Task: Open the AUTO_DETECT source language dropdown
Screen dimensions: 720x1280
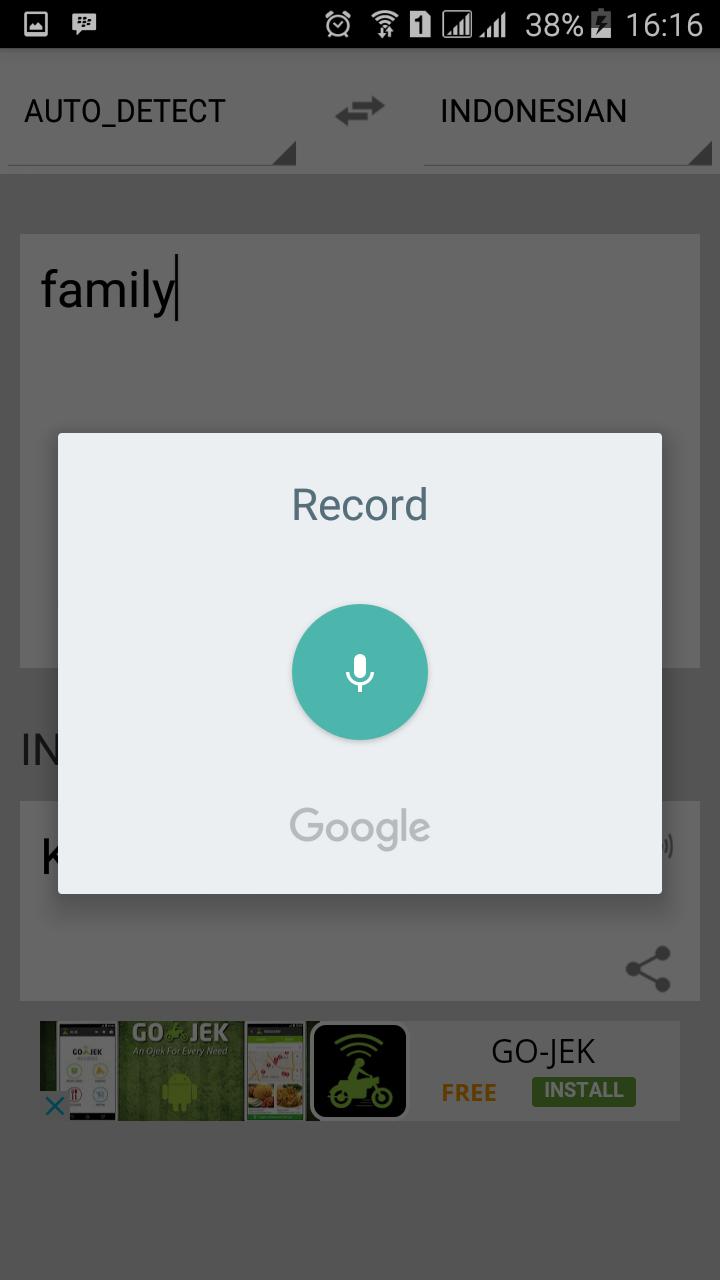Action: pos(125,111)
